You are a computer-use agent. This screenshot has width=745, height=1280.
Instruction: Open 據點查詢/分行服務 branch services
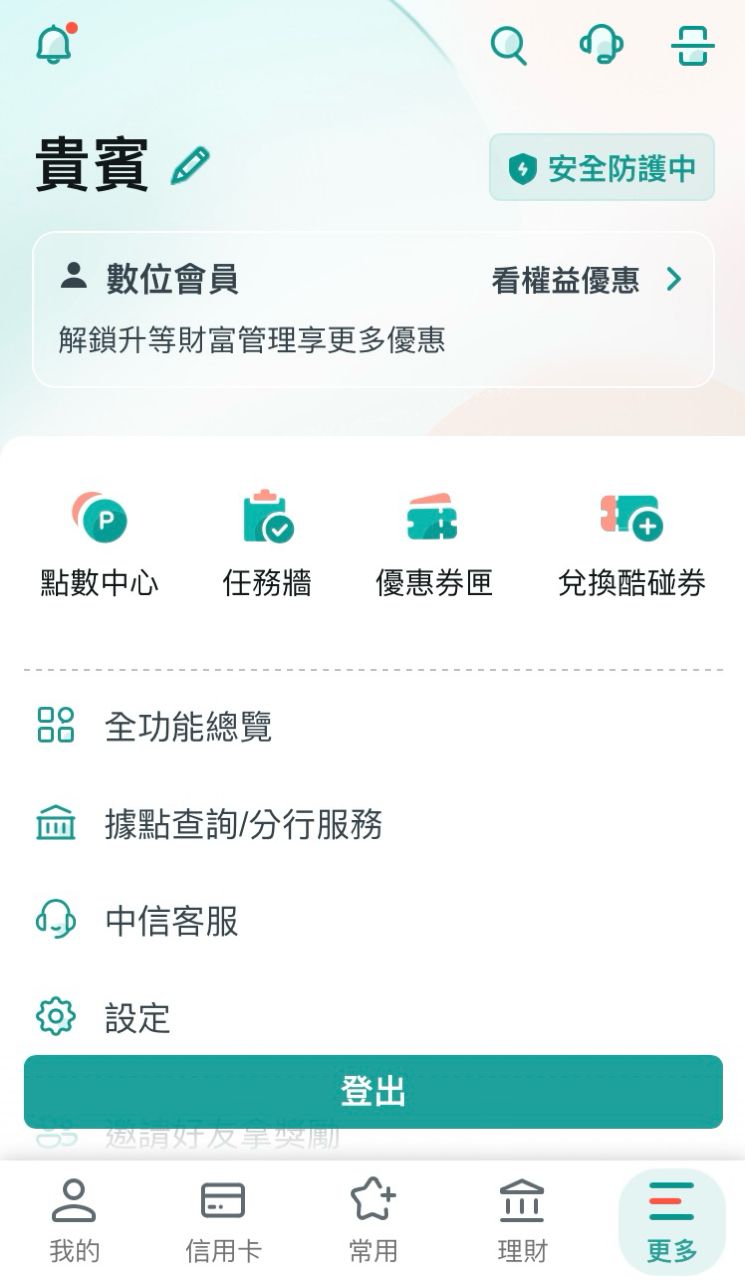pos(243,825)
